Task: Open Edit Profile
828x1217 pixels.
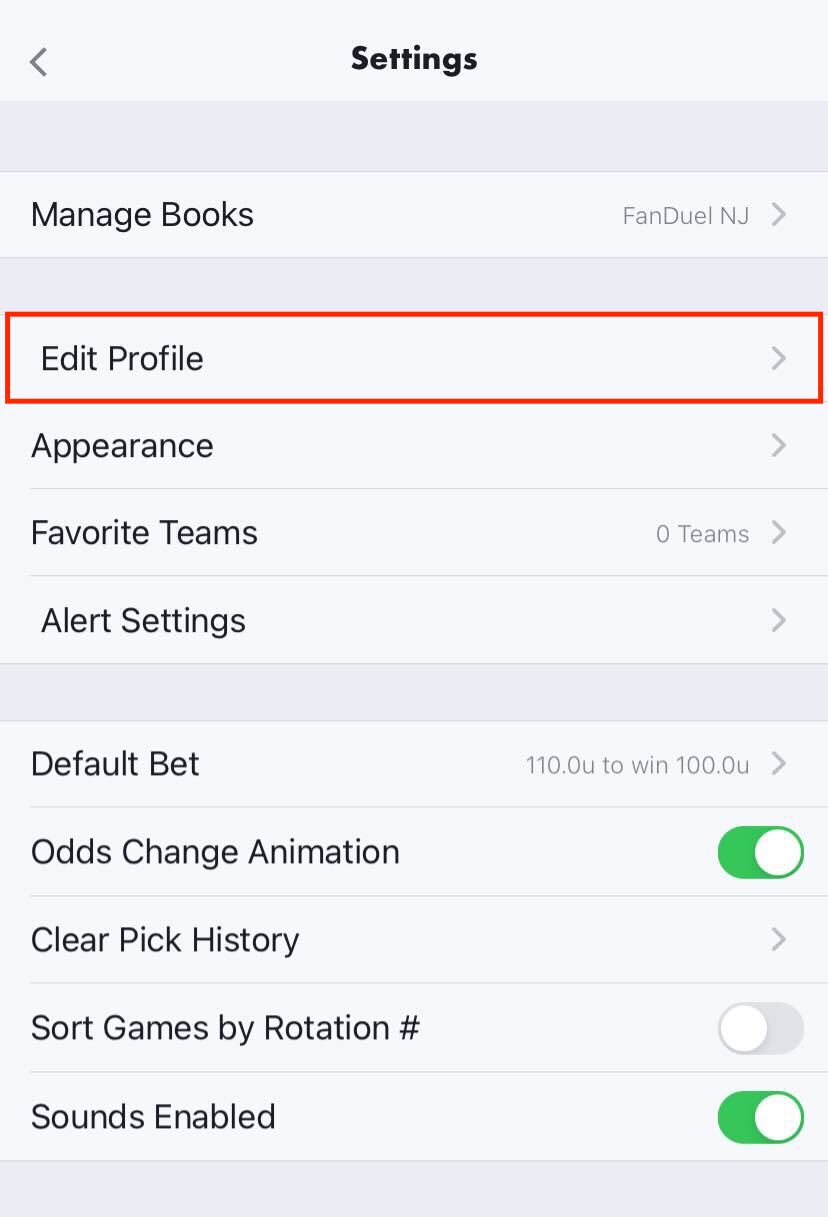Action: tap(414, 358)
